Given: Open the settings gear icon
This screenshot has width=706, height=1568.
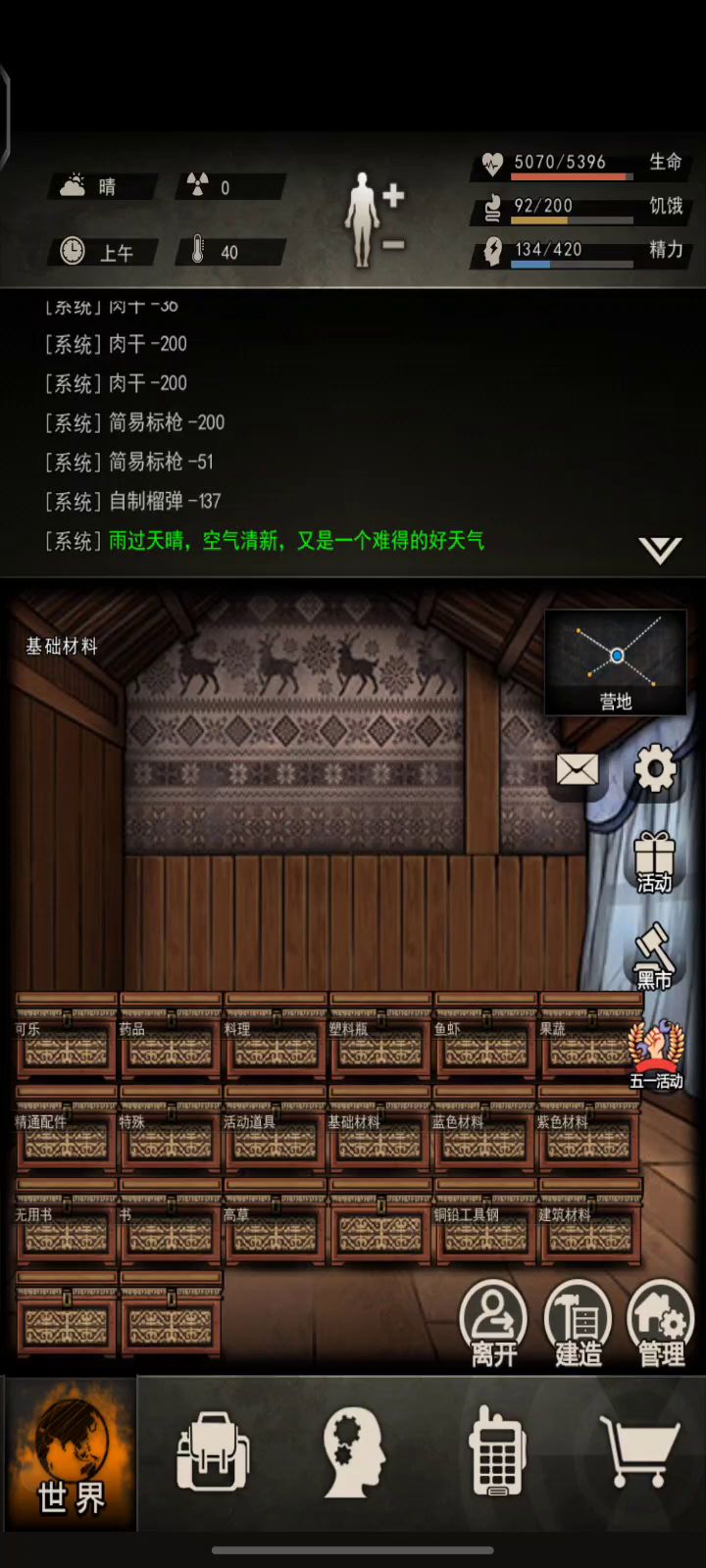Looking at the screenshot, I should (655, 768).
